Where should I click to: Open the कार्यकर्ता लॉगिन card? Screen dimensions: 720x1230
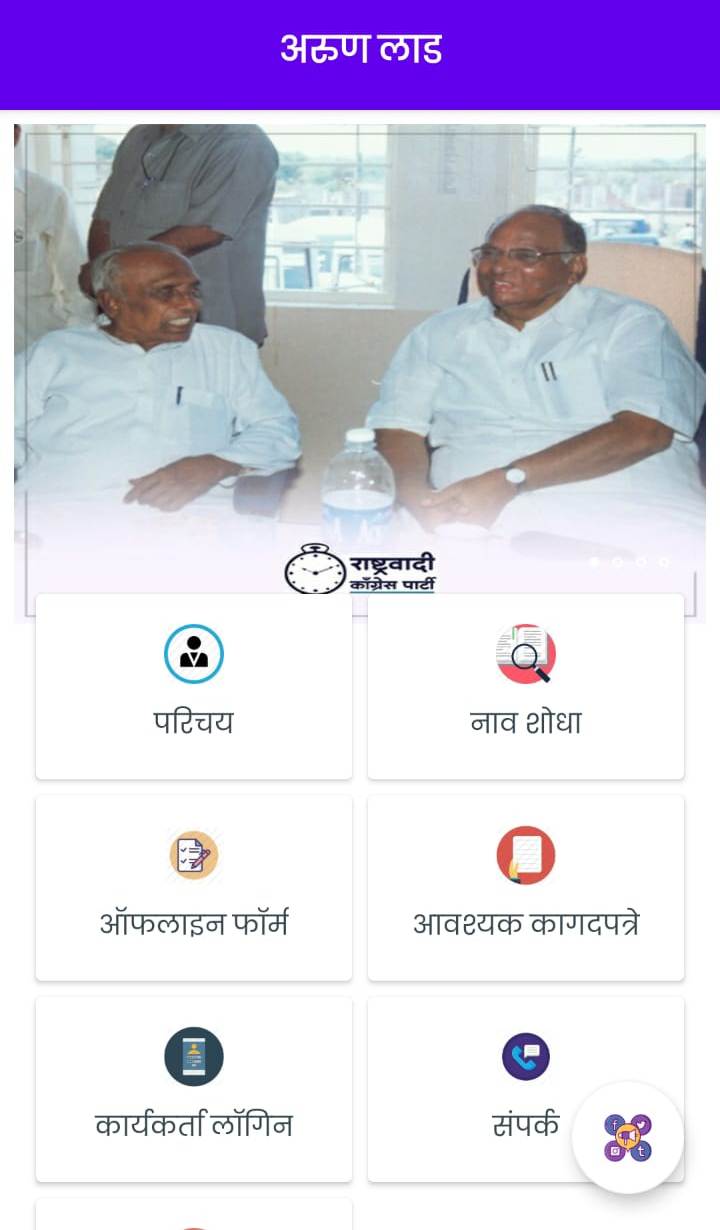point(194,1089)
